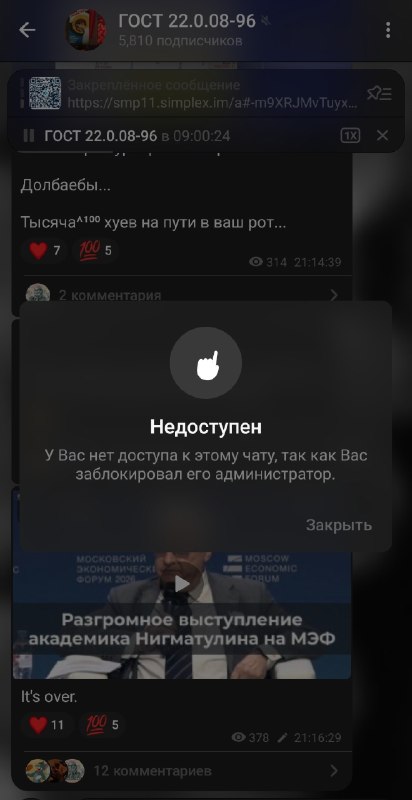Tap the heart reaction showing 11

click(47, 724)
